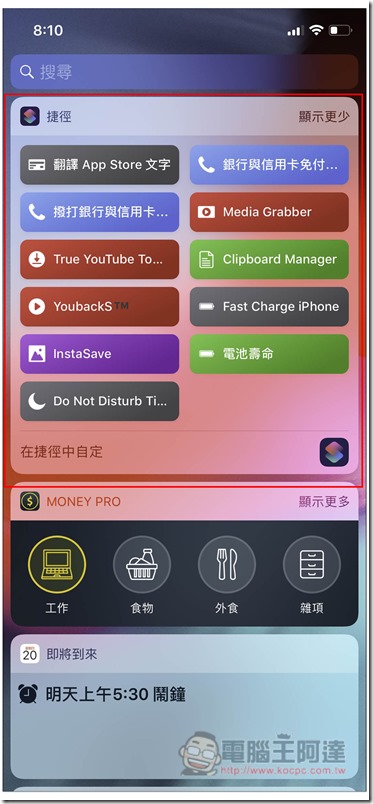Viewport: 373px width, 804px height.
Task: Open the Clipboard Manager shortcut
Action: pyautogui.click(x=269, y=259)
